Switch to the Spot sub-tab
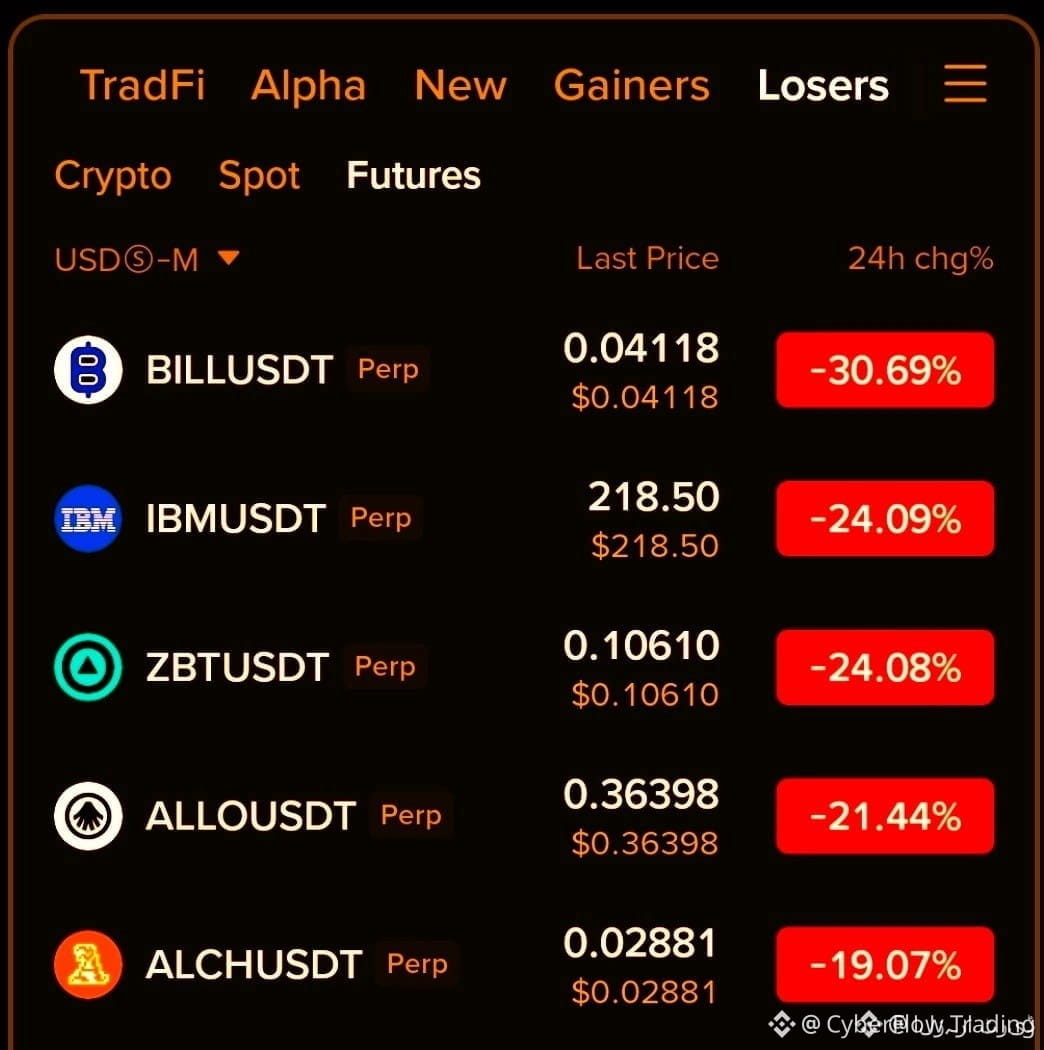Viewport: 1044px width, 1050px height. click(x=259, y=176)
